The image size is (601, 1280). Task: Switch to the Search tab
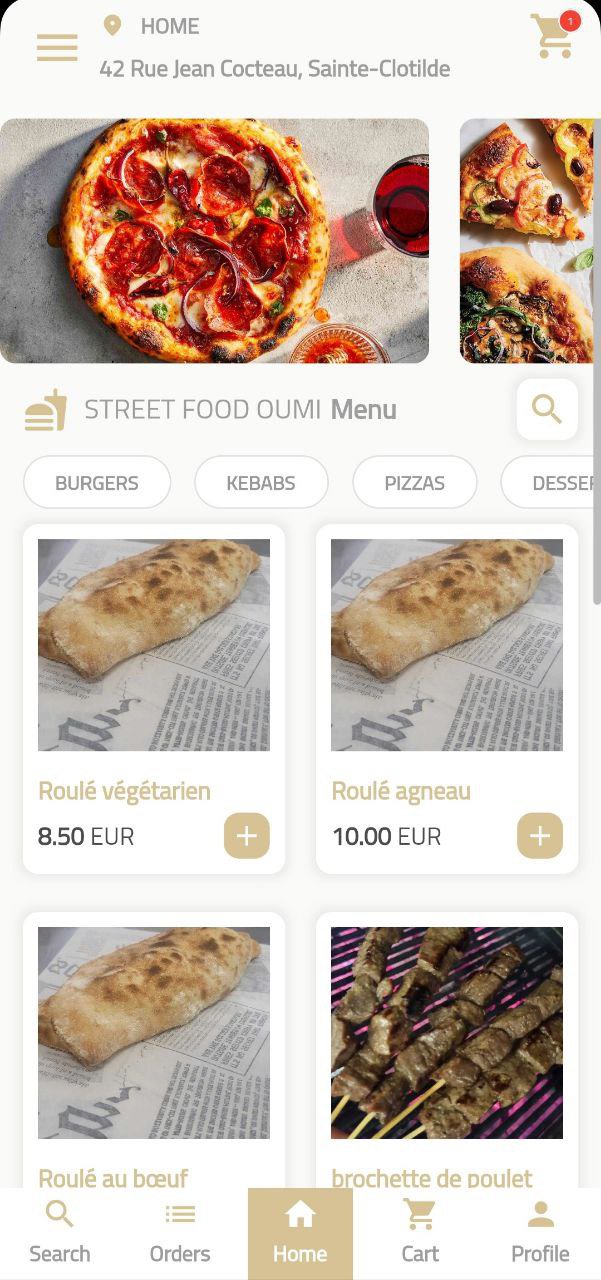tap(60, 1234)
